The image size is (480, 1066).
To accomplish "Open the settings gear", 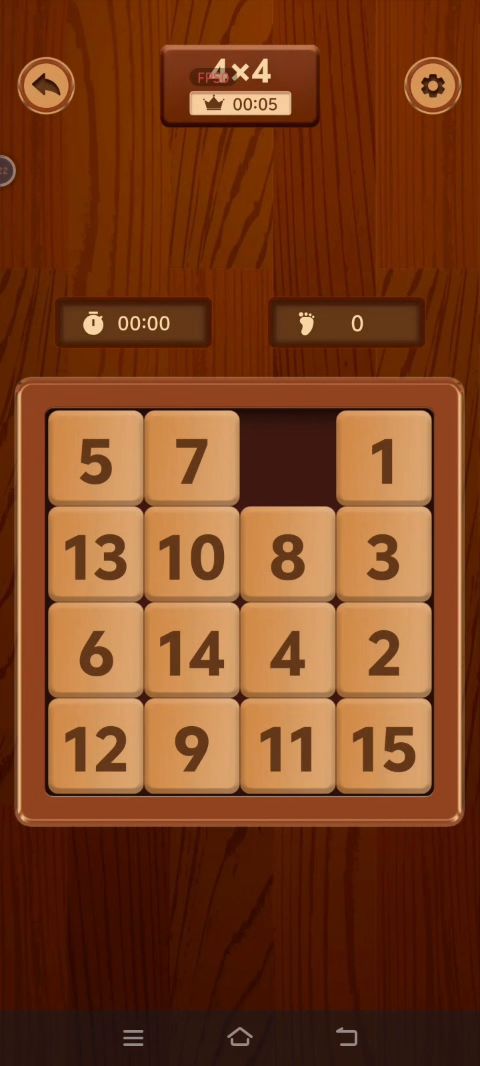I will (x=432, y=86).
